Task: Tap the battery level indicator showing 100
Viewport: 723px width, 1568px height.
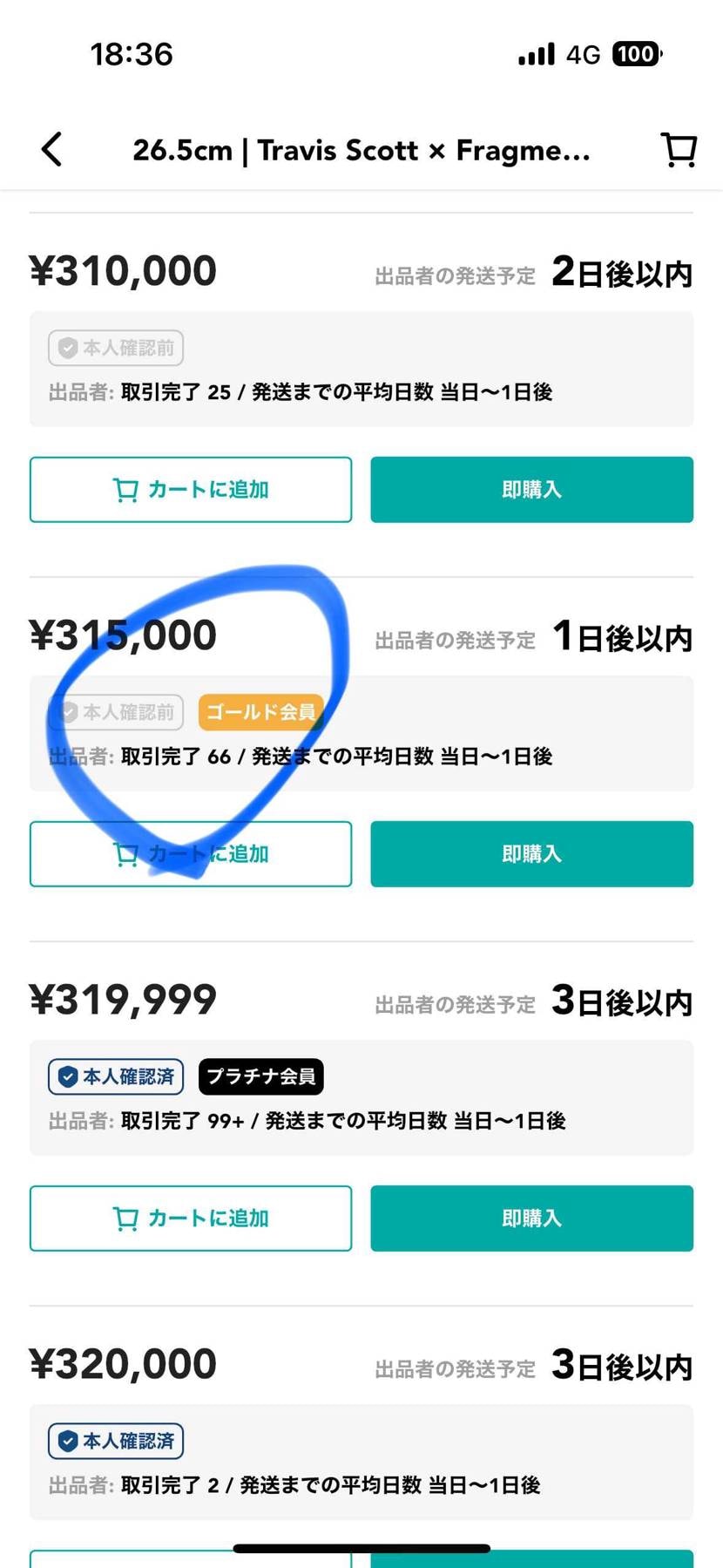Action: 637,54
